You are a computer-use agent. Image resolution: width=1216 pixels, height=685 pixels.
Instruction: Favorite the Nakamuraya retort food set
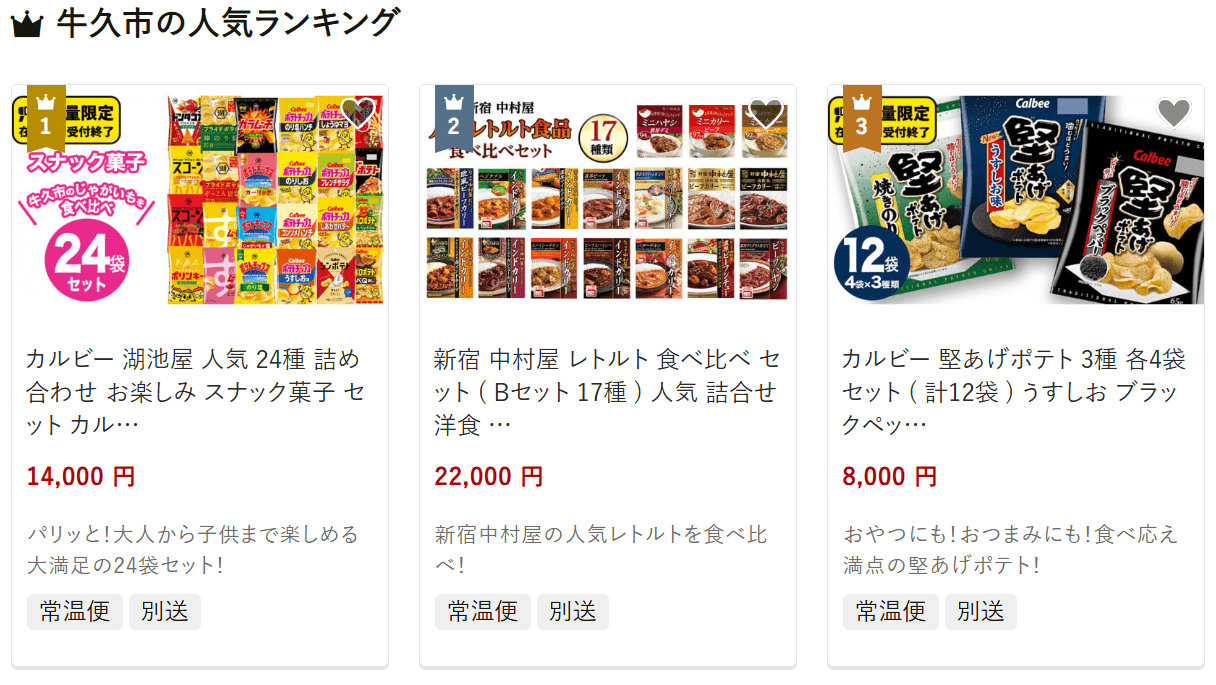click(x=765, y=113)
